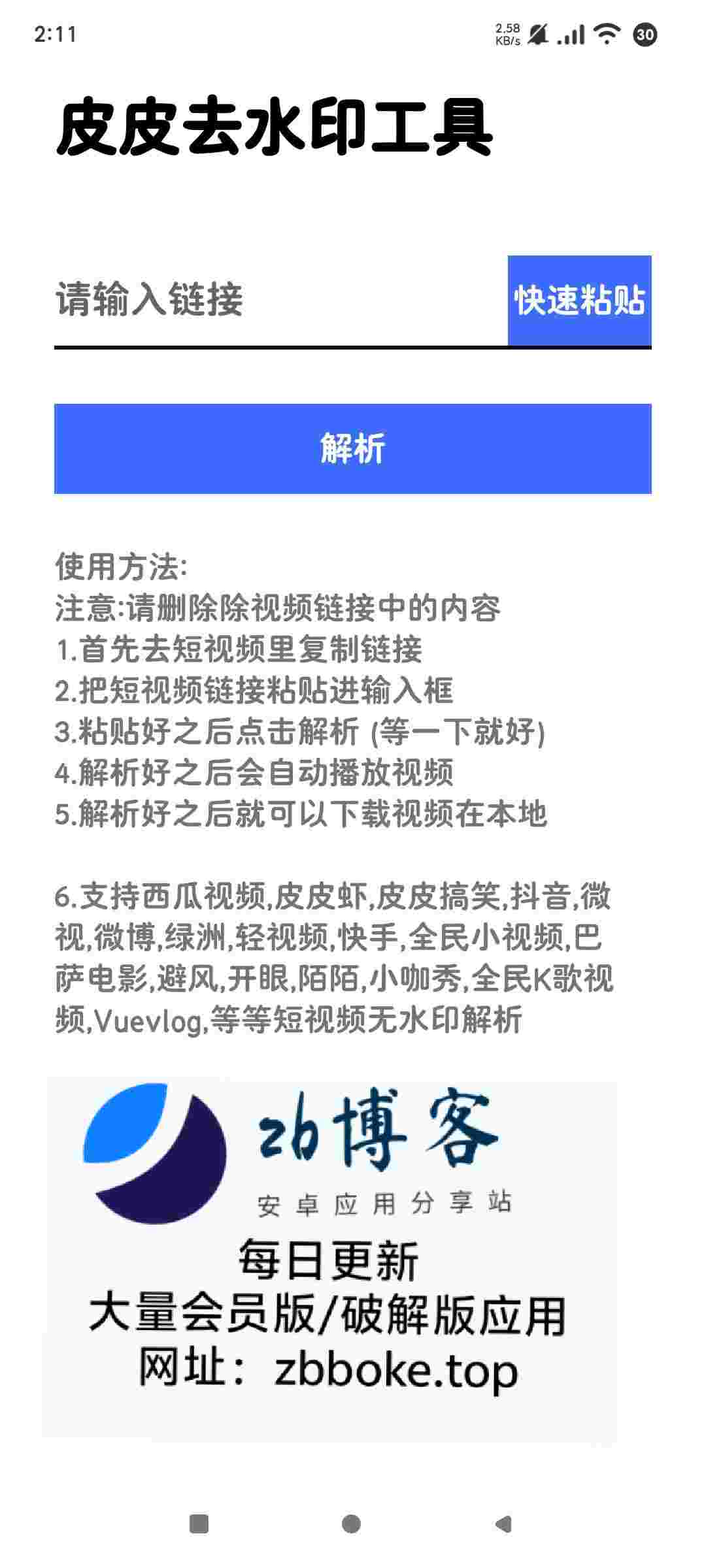
Task: Tap the 快速粘贴 quick paste button
Action: coord(579,301)
